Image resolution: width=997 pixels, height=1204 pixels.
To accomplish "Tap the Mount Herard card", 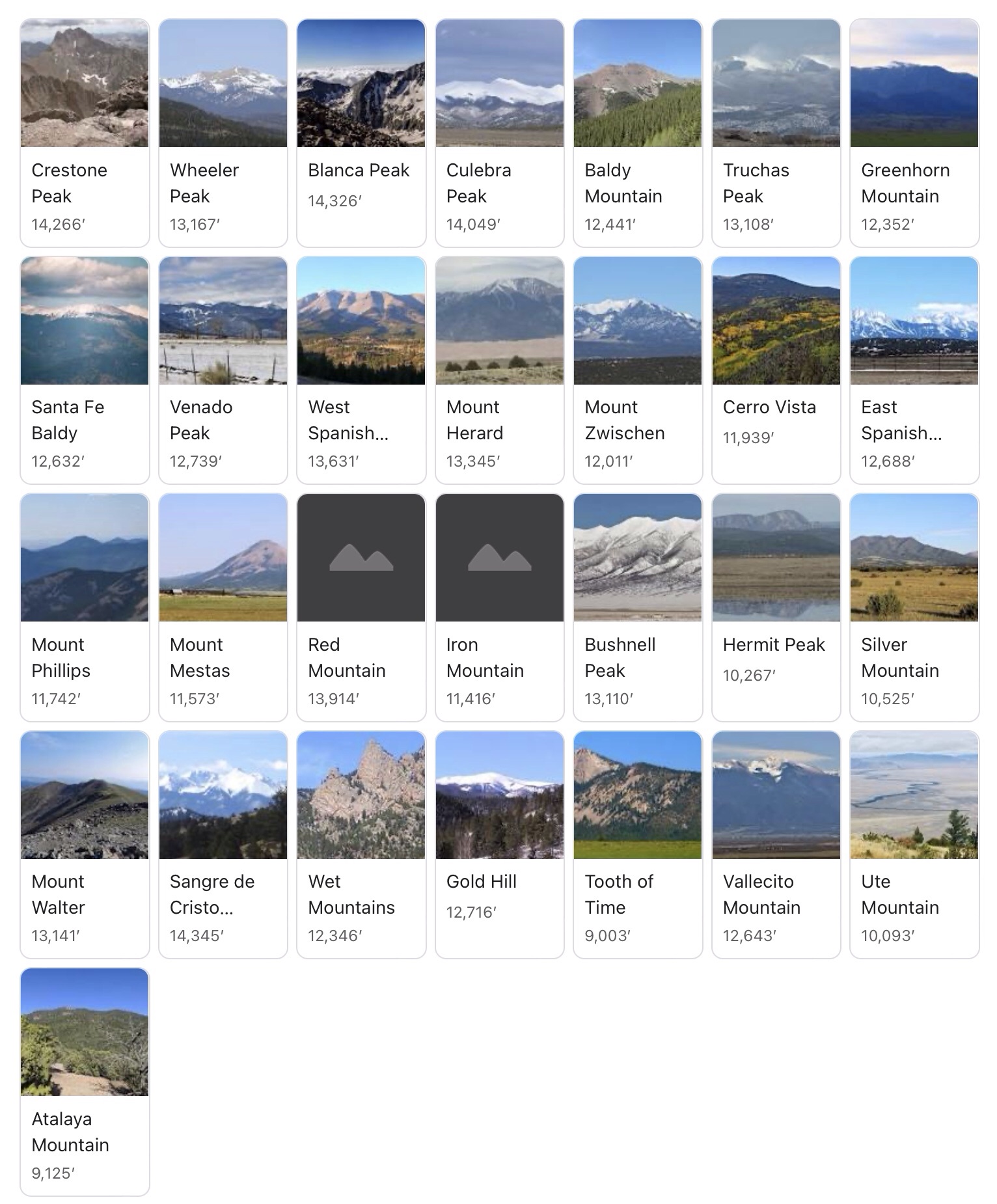I will 499,370.
